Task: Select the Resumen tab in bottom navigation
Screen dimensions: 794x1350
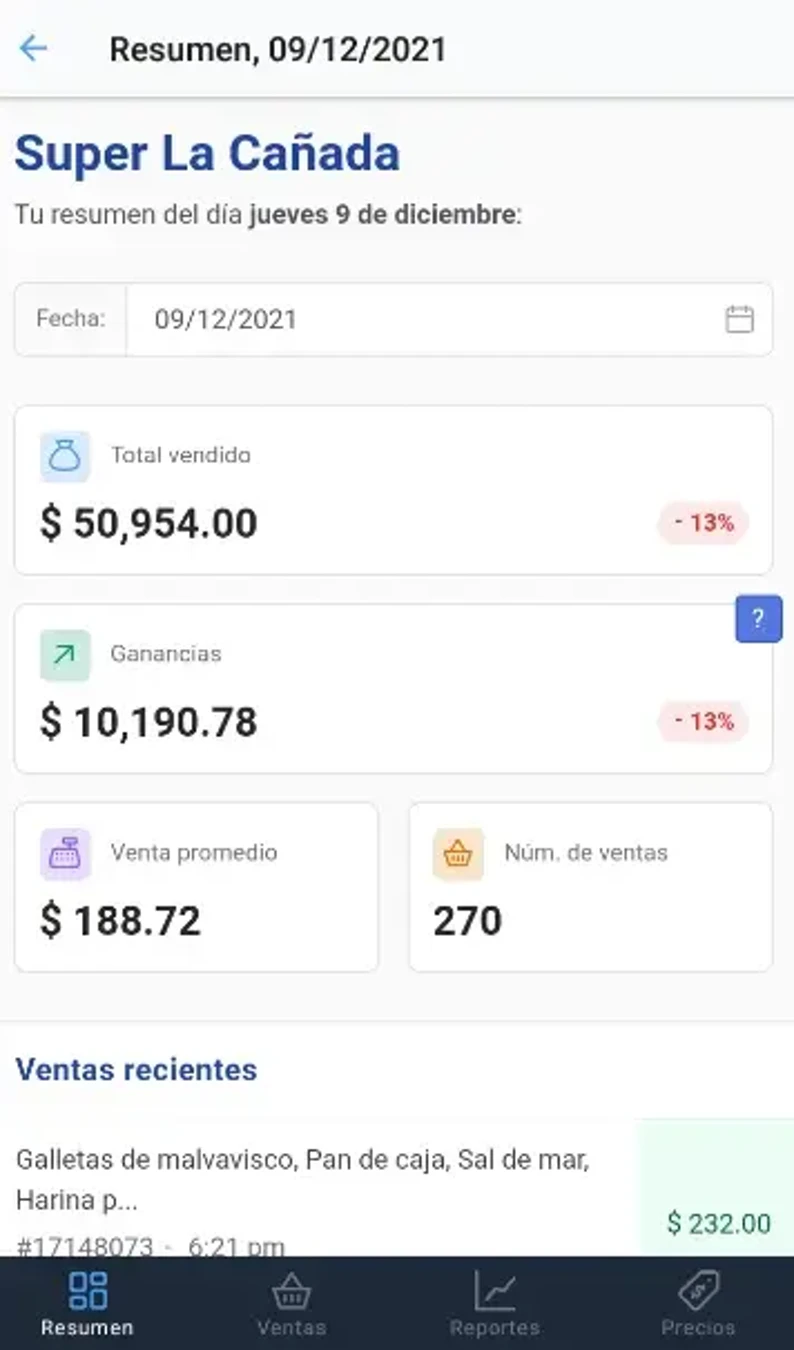Action: click(88, 1300)
